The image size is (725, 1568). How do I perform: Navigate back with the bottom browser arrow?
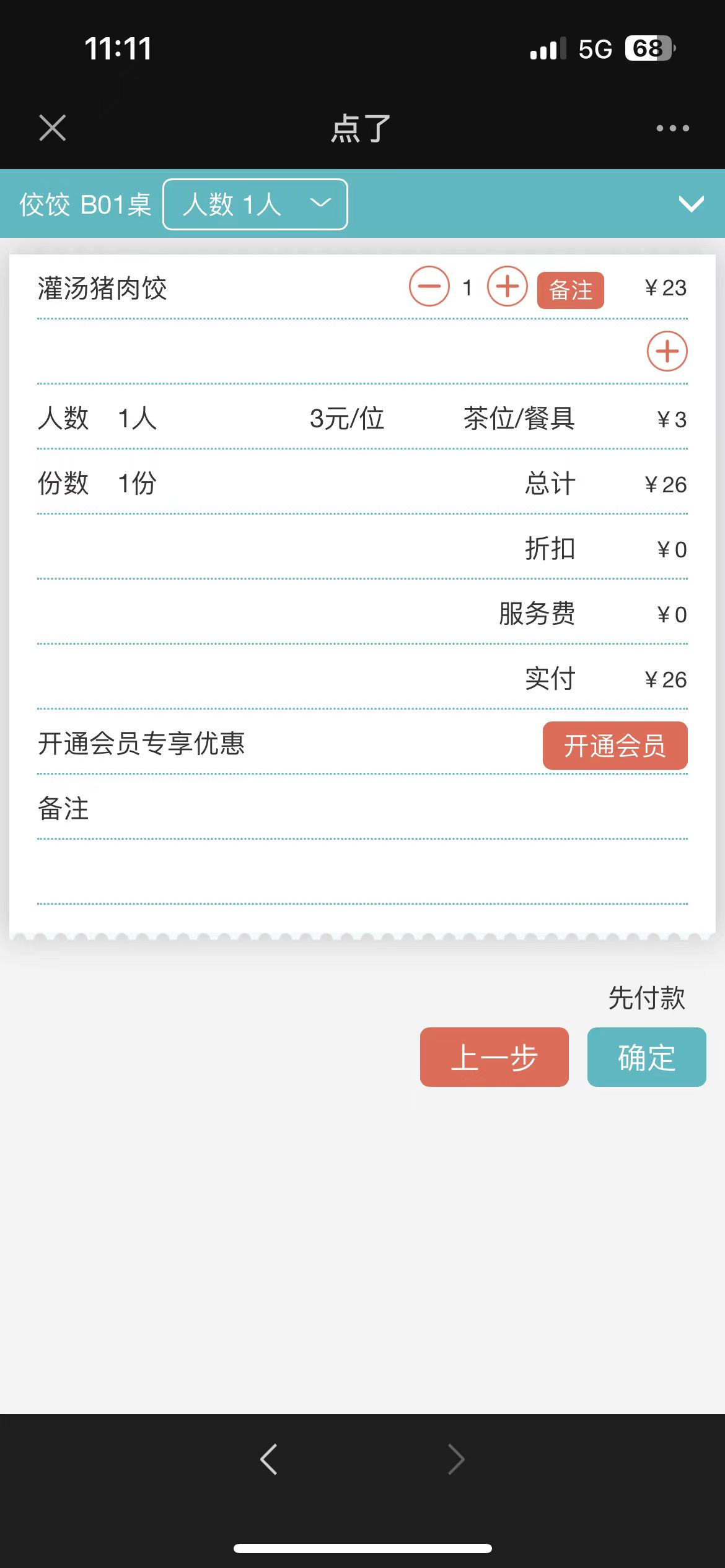pyautogui.click(x=269, y=1460)
